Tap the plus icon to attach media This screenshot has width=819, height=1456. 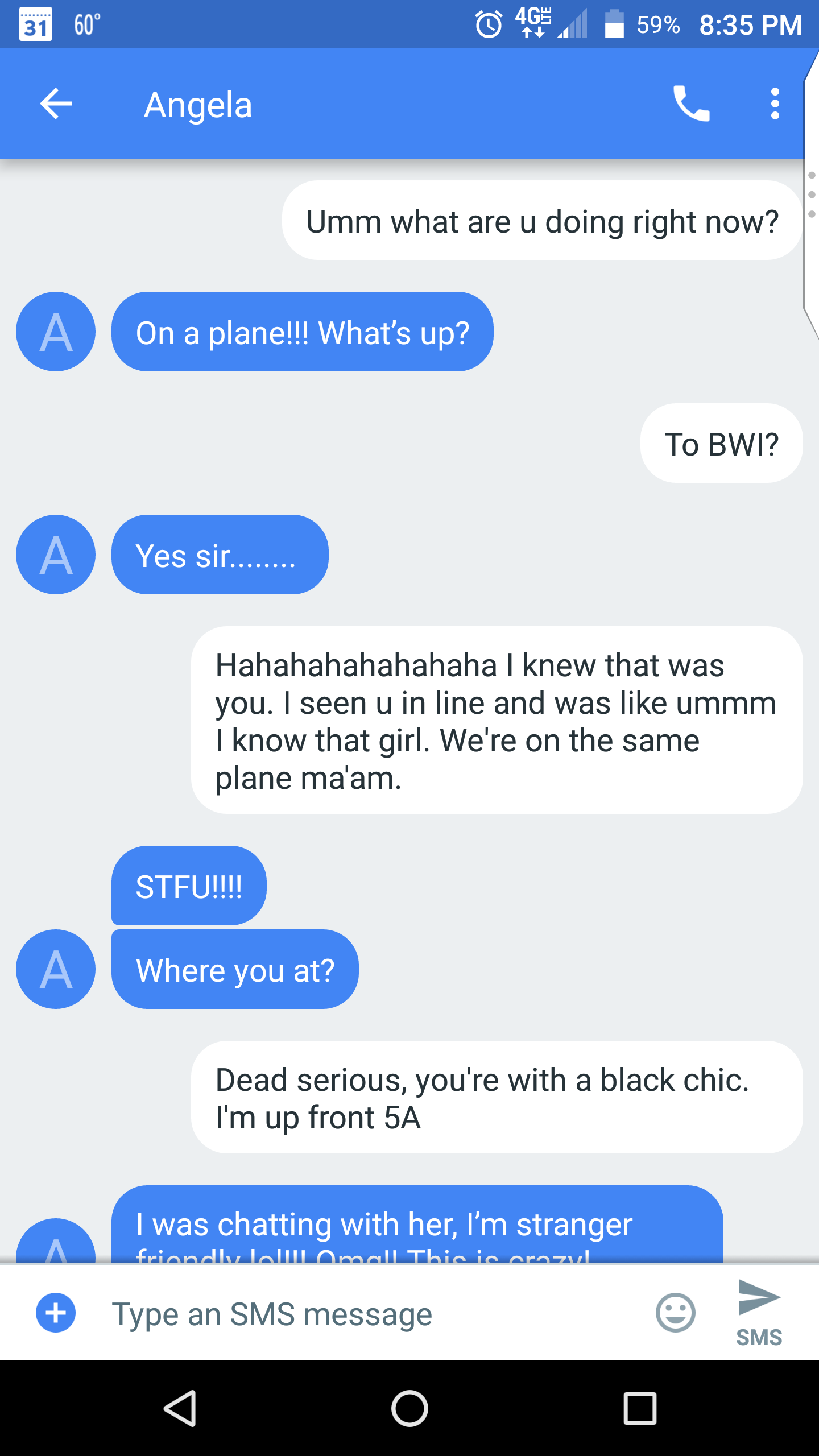click(x=56, y=1313)
